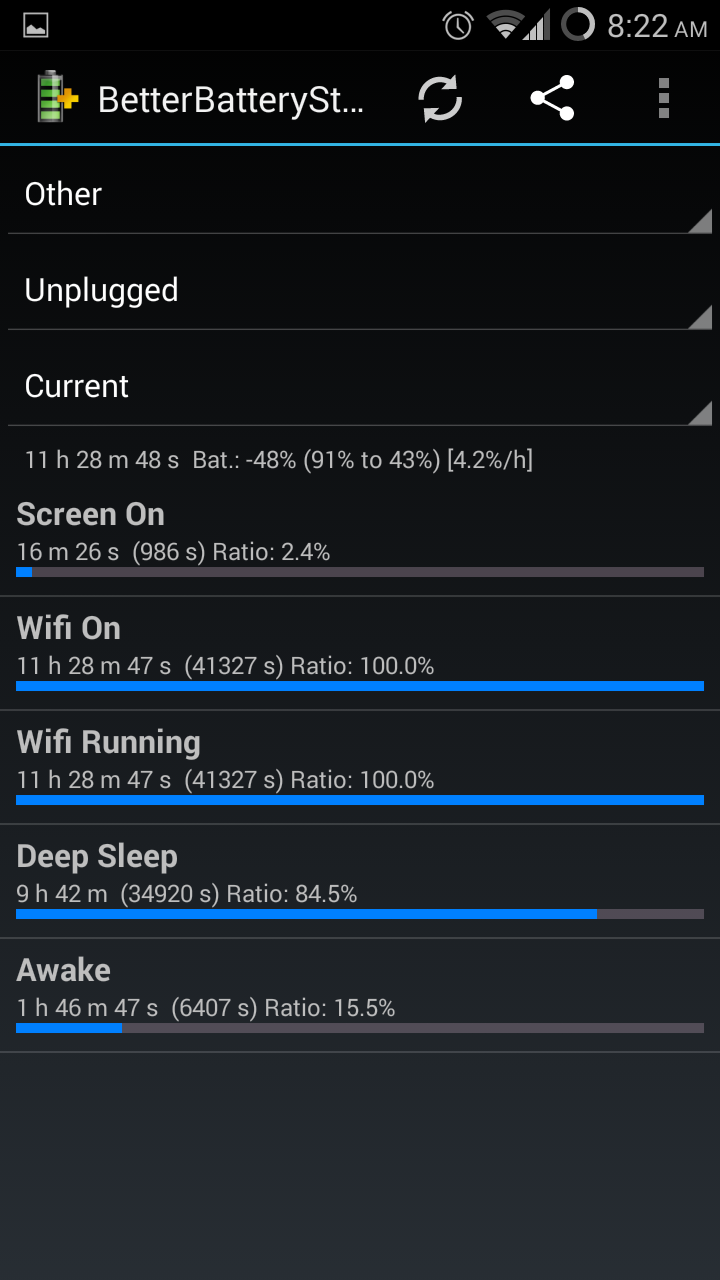This screenshot has width=720, height=1280.
Task: Open the Current reference dropdown
Action: (x=360, y=386)
